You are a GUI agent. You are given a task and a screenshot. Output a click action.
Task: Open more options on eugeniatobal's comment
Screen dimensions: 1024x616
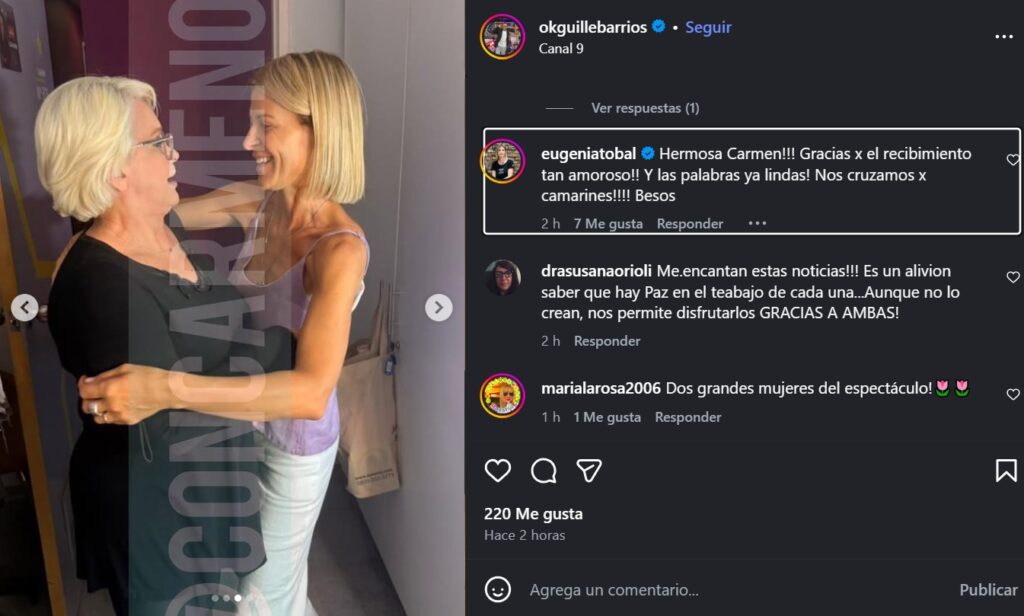tap(757, 224)
